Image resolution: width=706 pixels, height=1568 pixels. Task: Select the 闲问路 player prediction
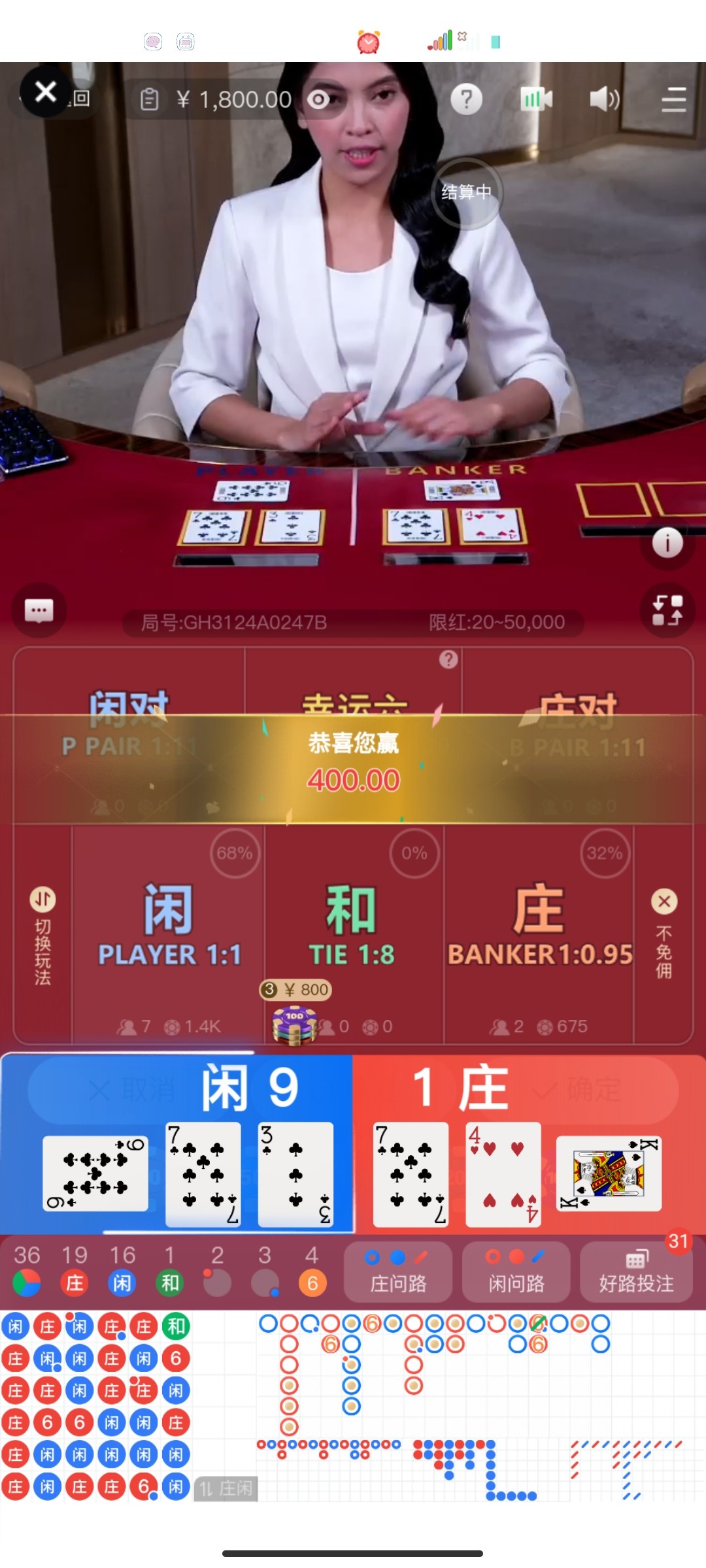pyautogui.click(x=516, y=1271)
